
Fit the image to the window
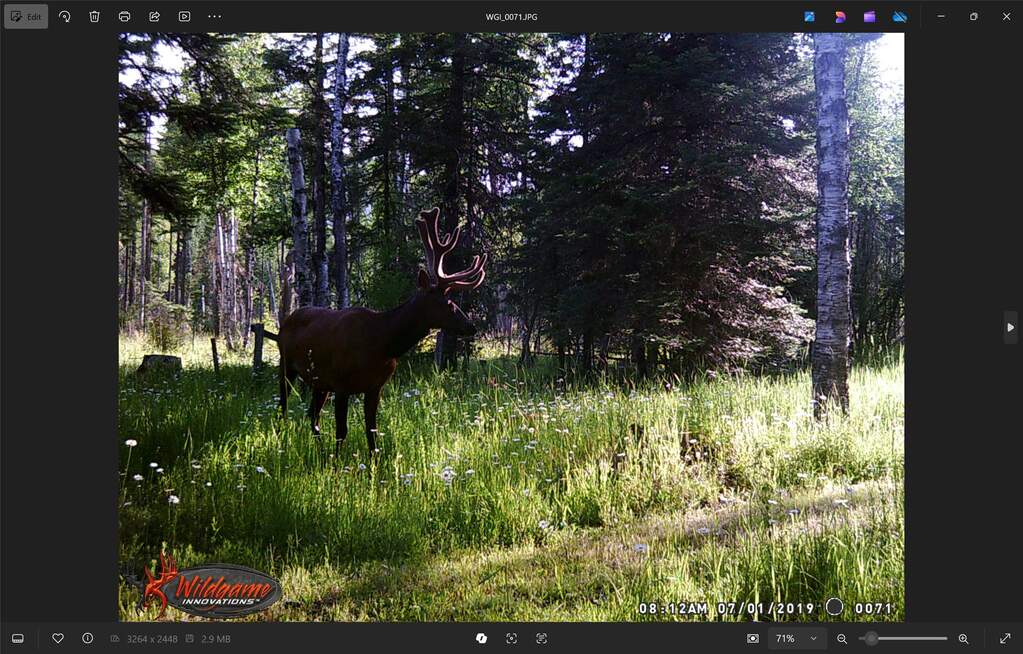(x=753, y=638)
